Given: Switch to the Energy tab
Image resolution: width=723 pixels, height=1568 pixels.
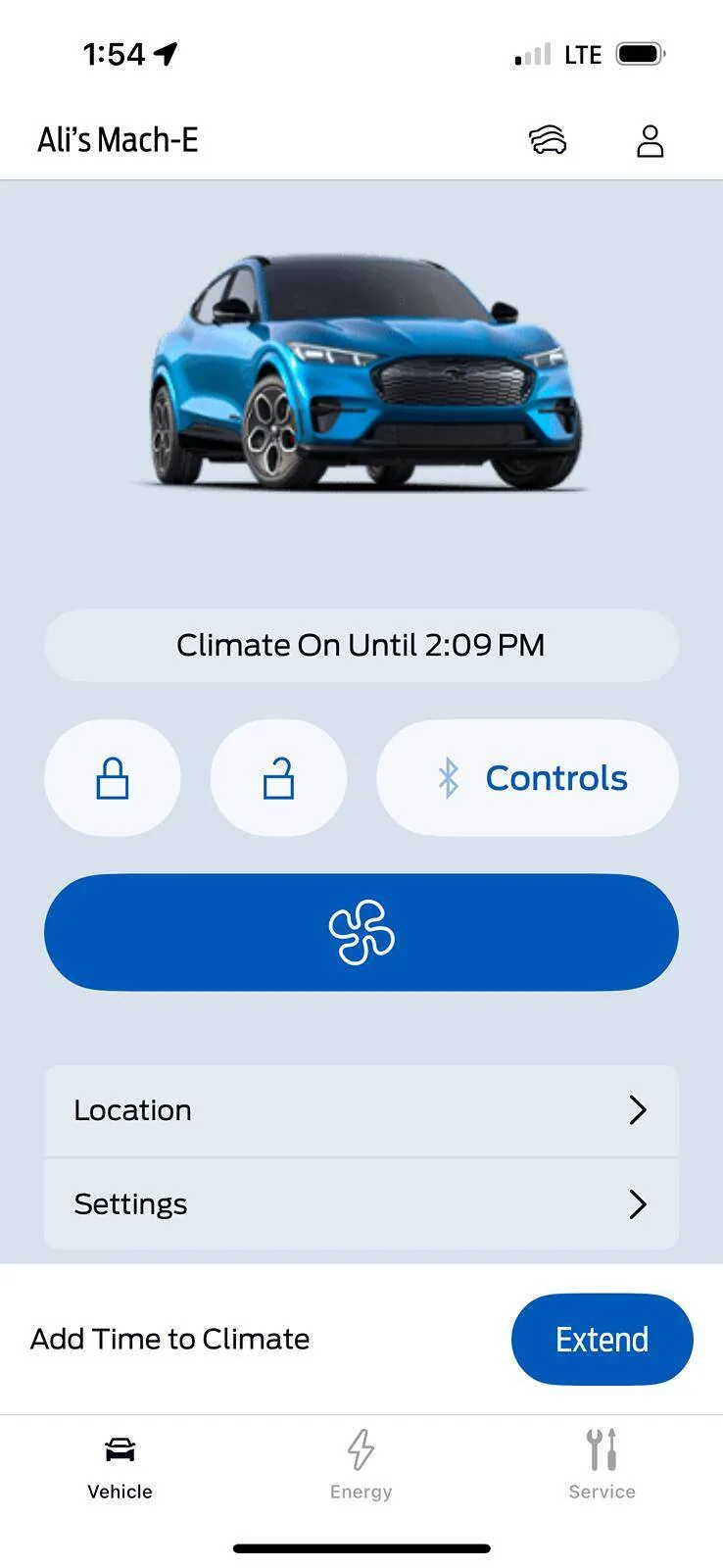Looking at the screenshot, I should [x=361, y=1465].
